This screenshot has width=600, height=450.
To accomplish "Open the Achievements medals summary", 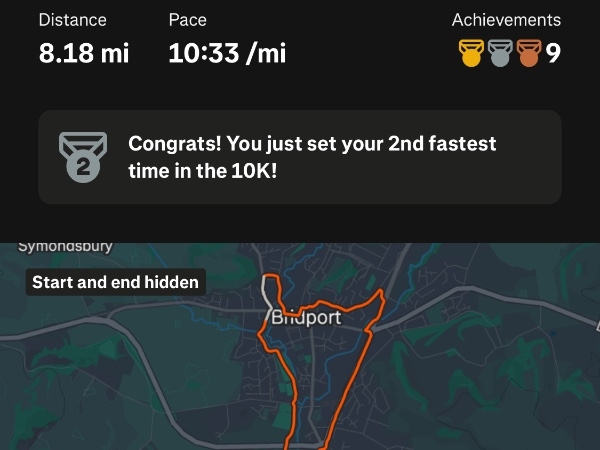I will click(x=508, y=52).
